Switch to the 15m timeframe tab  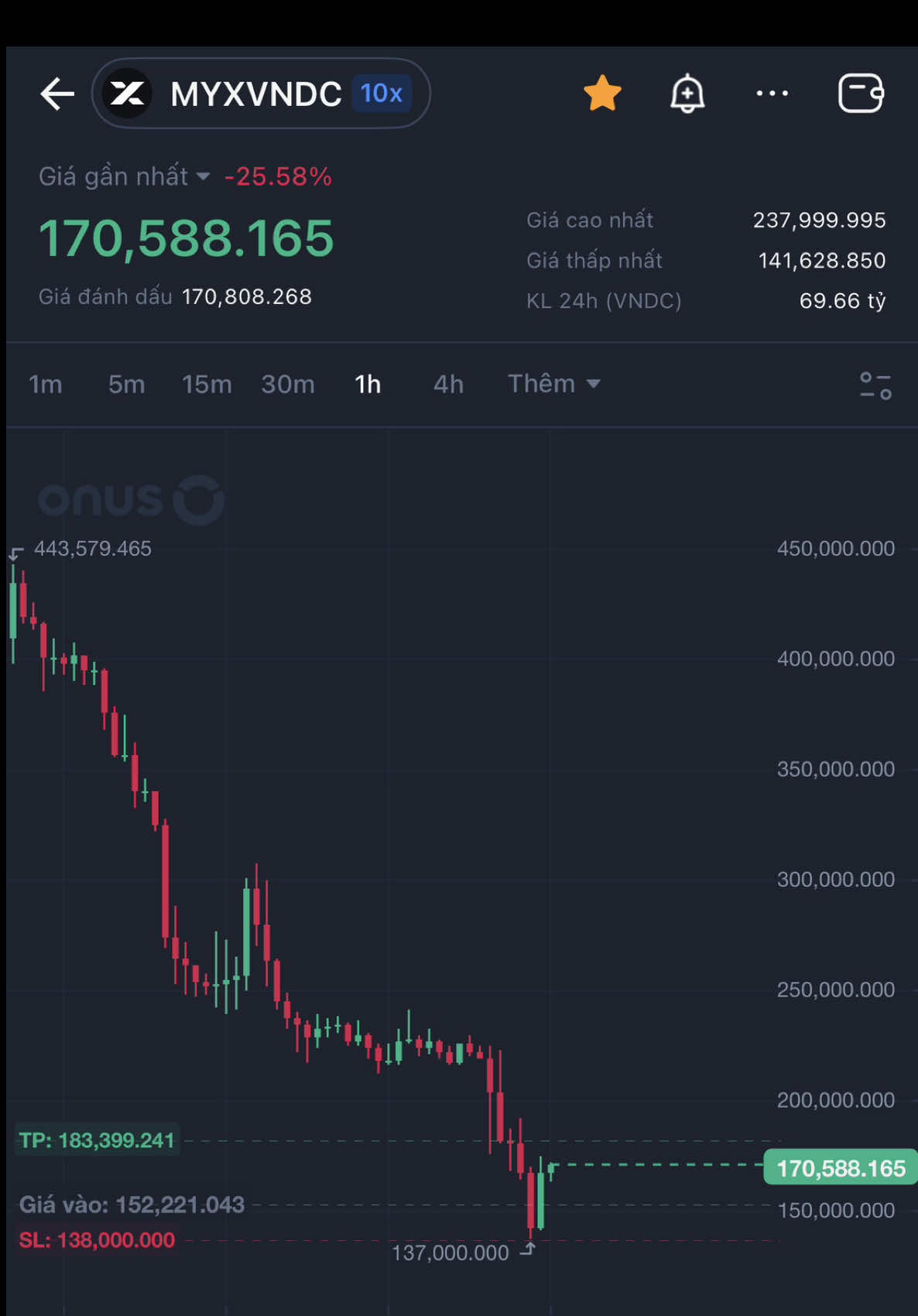[206, 384]
